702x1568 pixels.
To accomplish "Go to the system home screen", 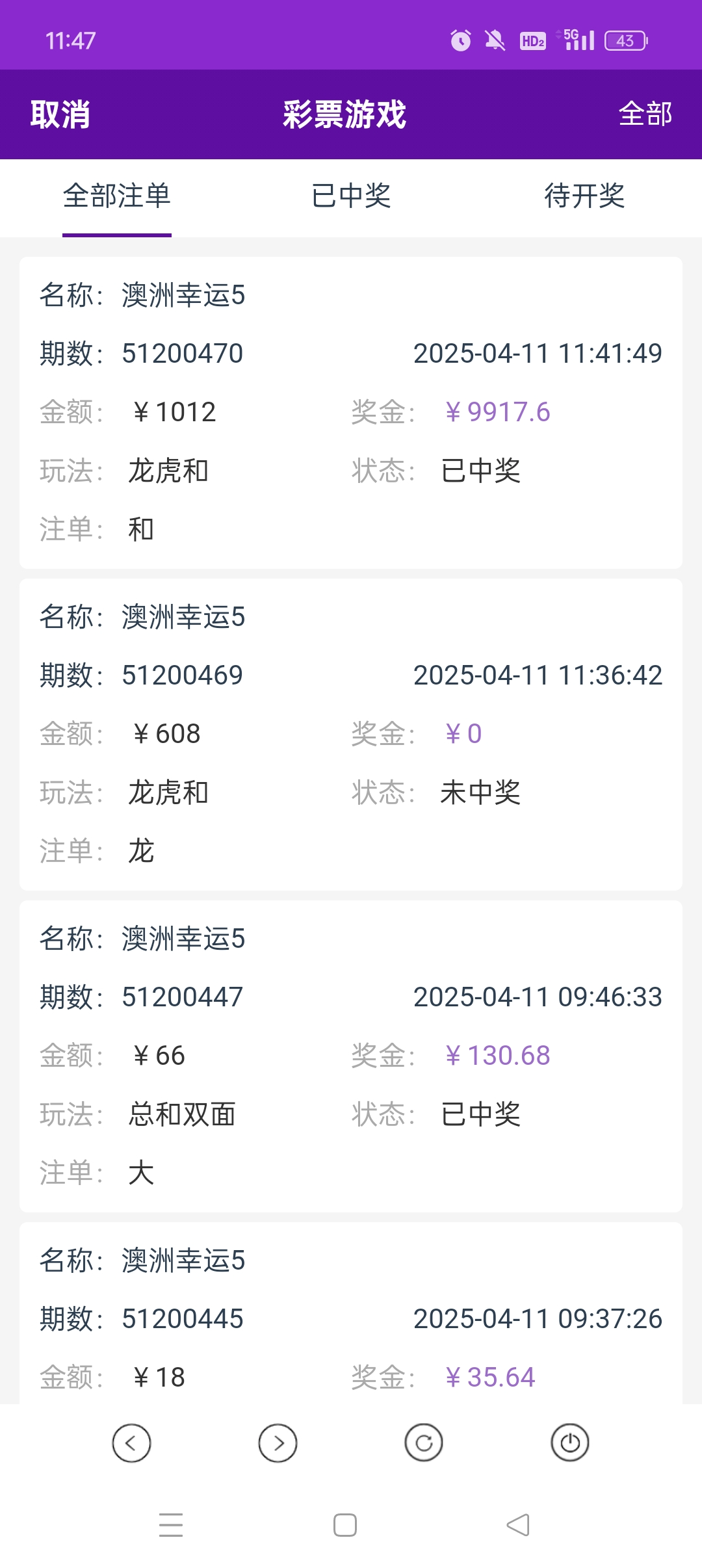I will 345,1525.
